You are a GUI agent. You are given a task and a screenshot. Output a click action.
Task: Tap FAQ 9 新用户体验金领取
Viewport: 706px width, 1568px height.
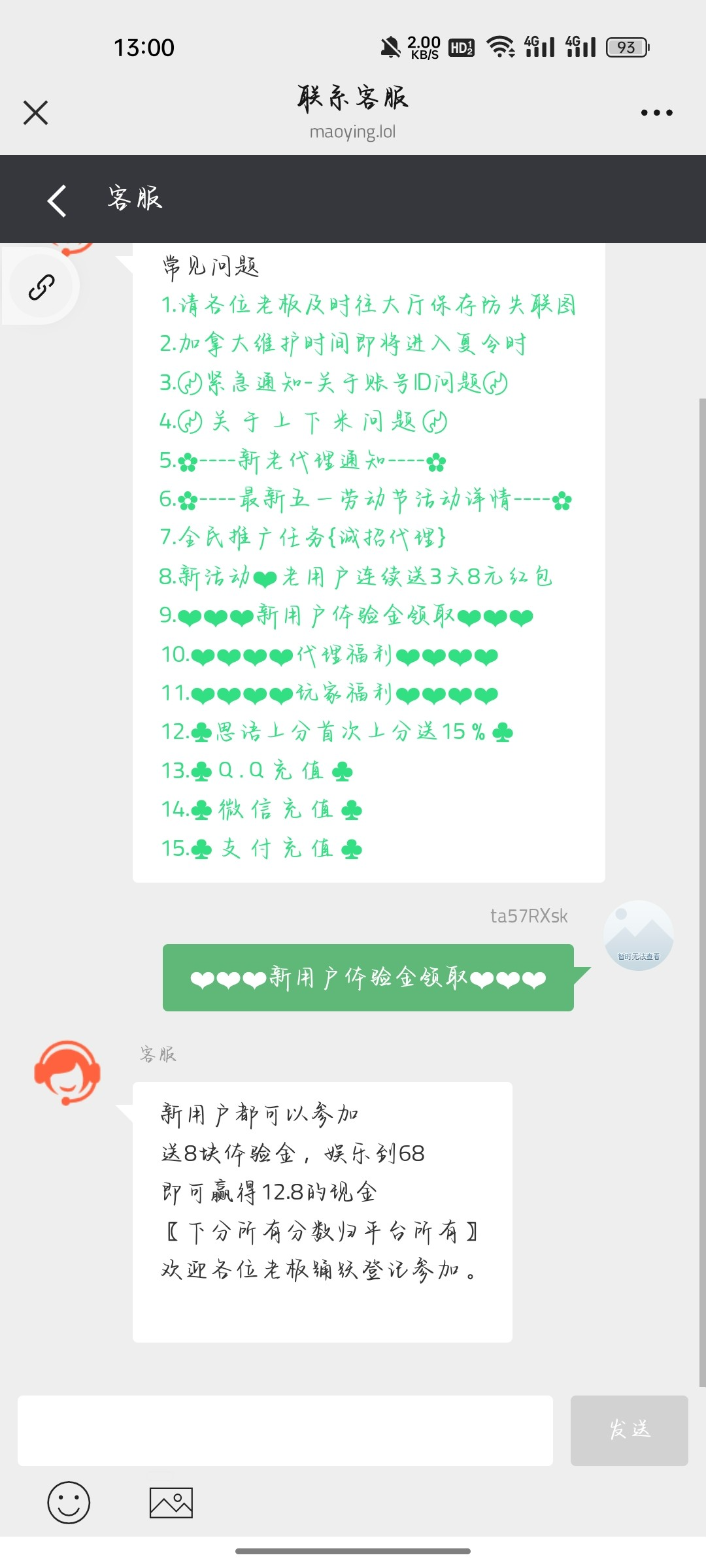click(346, 616)
